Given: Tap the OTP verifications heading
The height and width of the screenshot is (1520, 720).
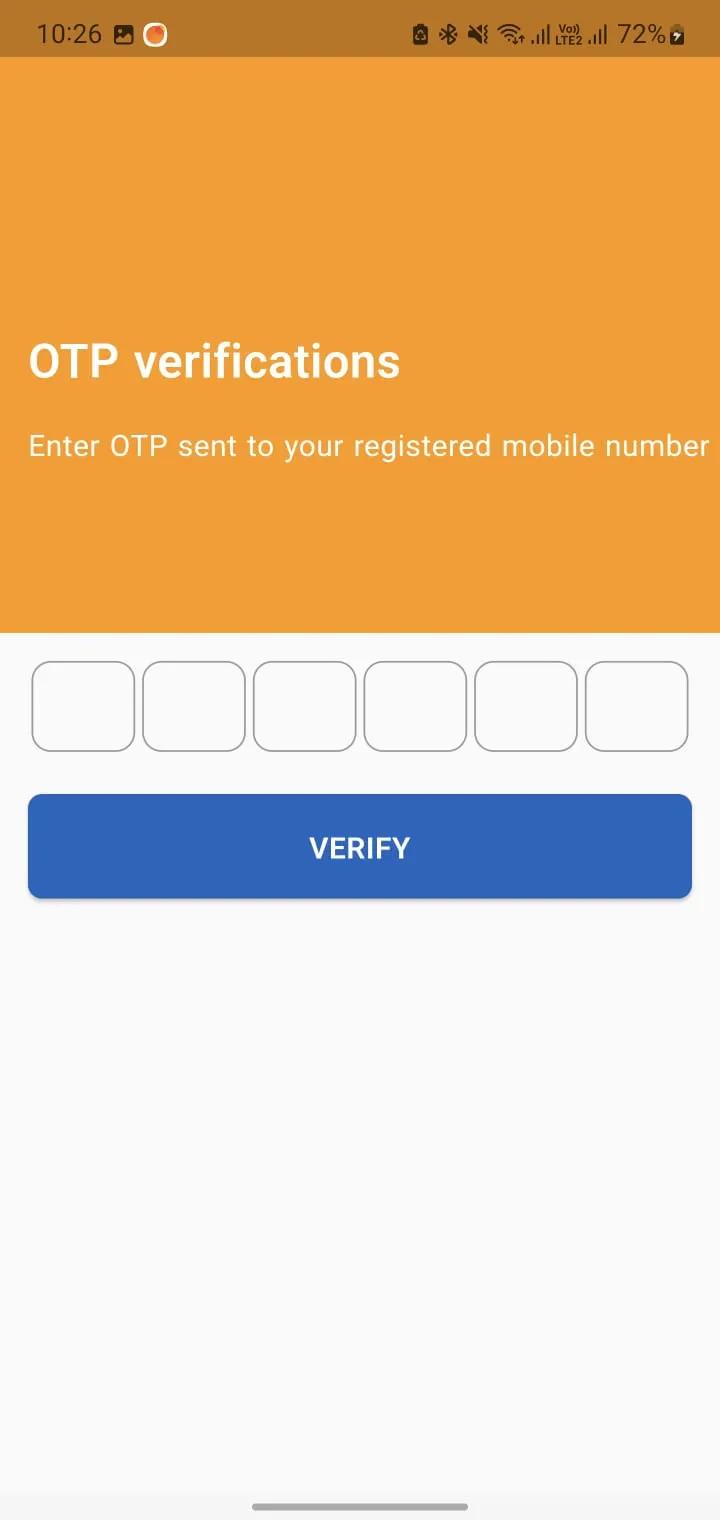Looking at the screenshot, I should click(x=213, y=361).
